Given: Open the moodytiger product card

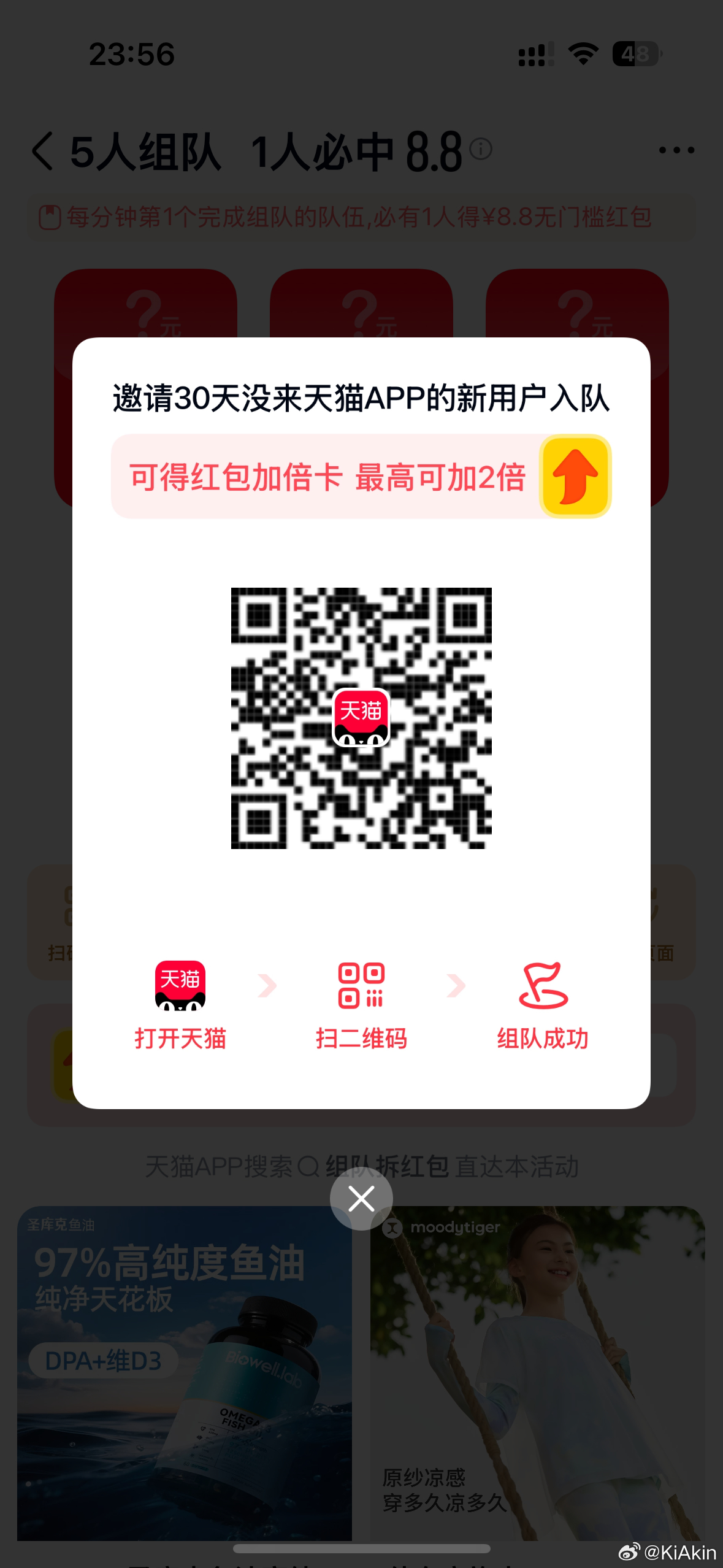Looking at the screenshot, I should tap(537, 1374).
